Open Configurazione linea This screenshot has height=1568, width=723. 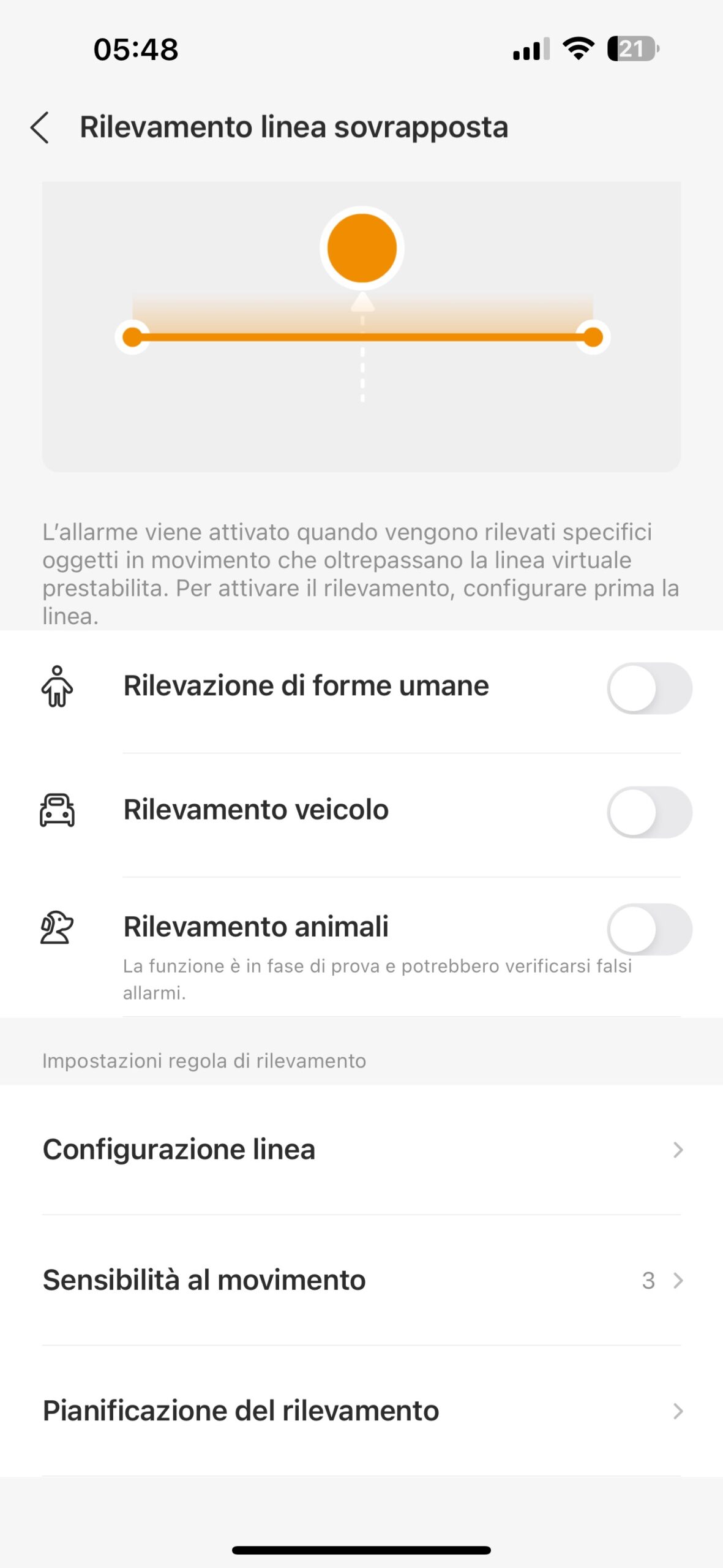pyautogui.click(x=361, y=1150)
